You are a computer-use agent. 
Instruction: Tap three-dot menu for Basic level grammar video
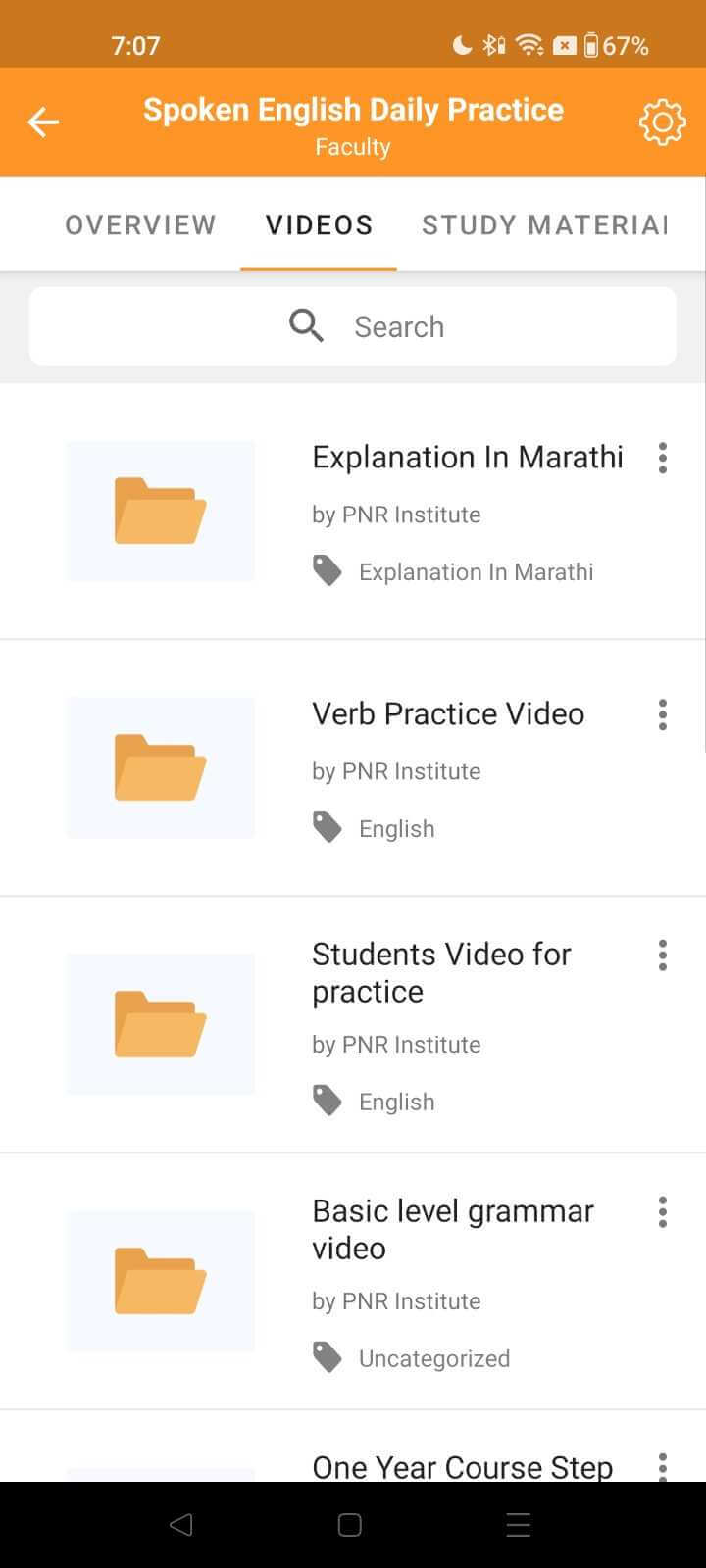(663, 1212)
